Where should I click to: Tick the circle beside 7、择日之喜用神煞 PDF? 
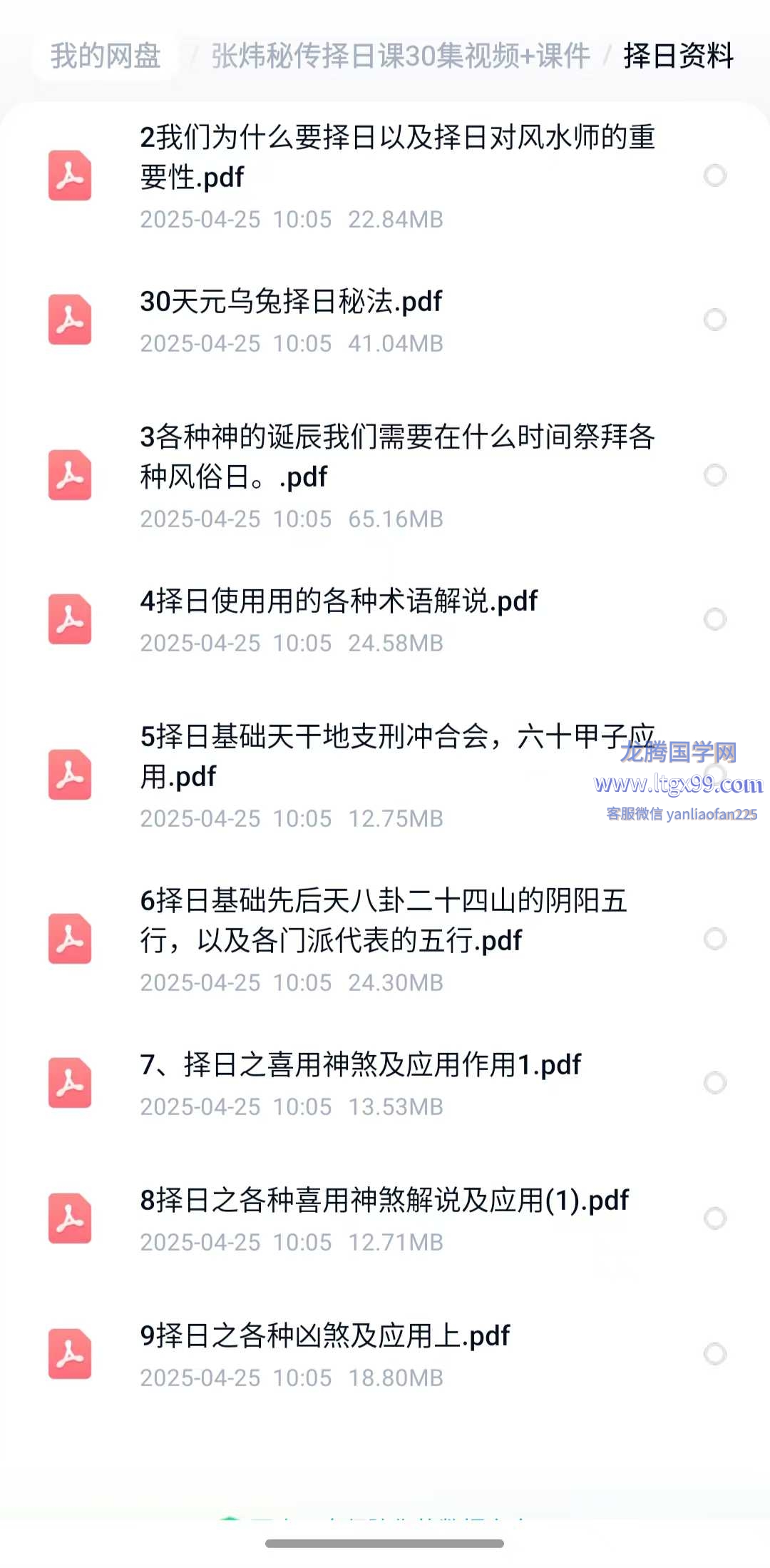[714, 1083]
